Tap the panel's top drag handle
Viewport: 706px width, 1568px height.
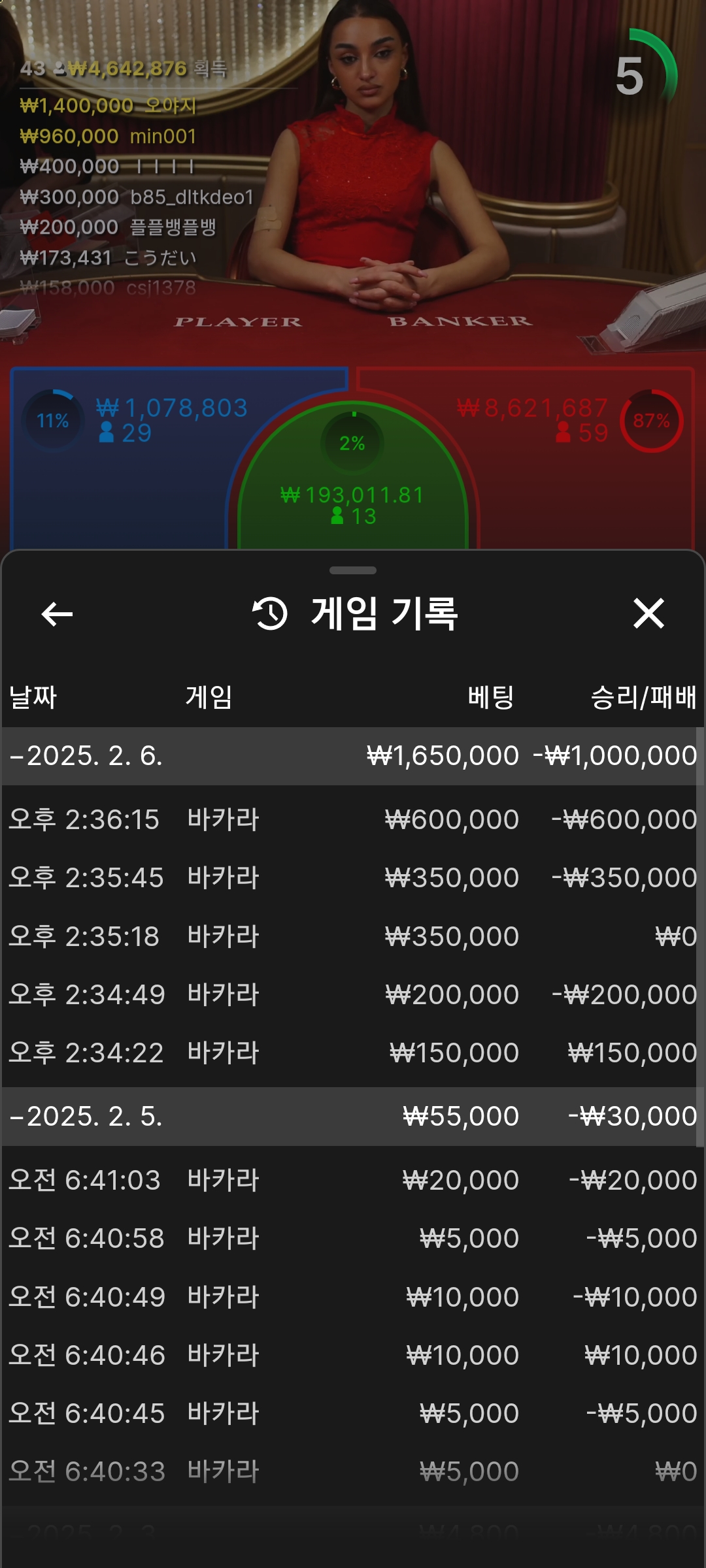[353, 570]
